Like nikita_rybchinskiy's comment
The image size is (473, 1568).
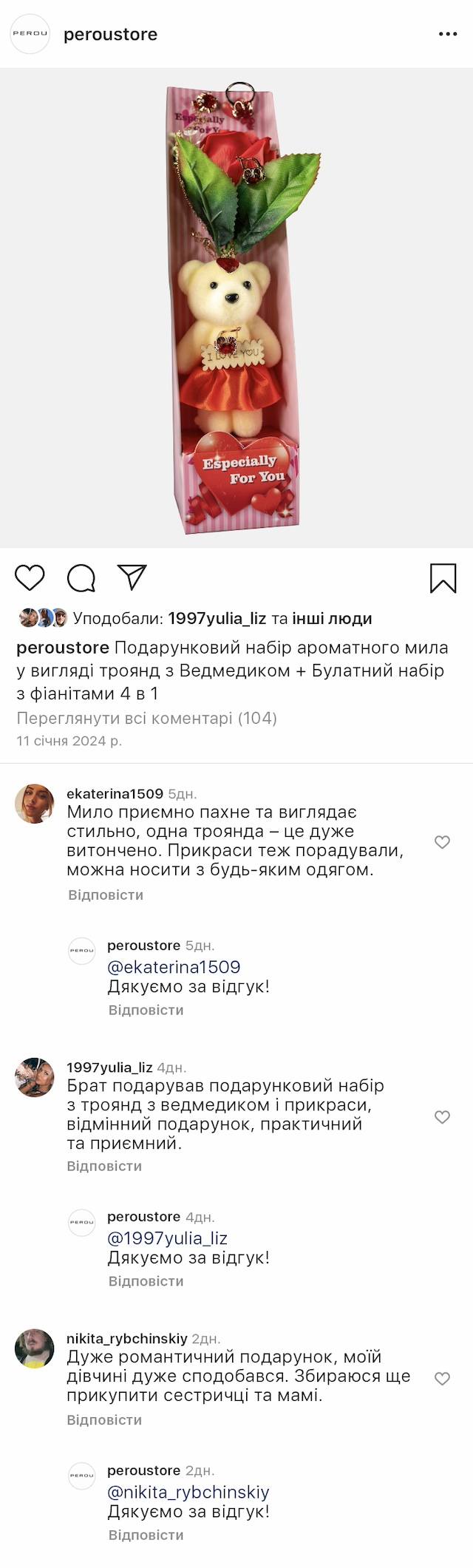(x=442, y=1379)
